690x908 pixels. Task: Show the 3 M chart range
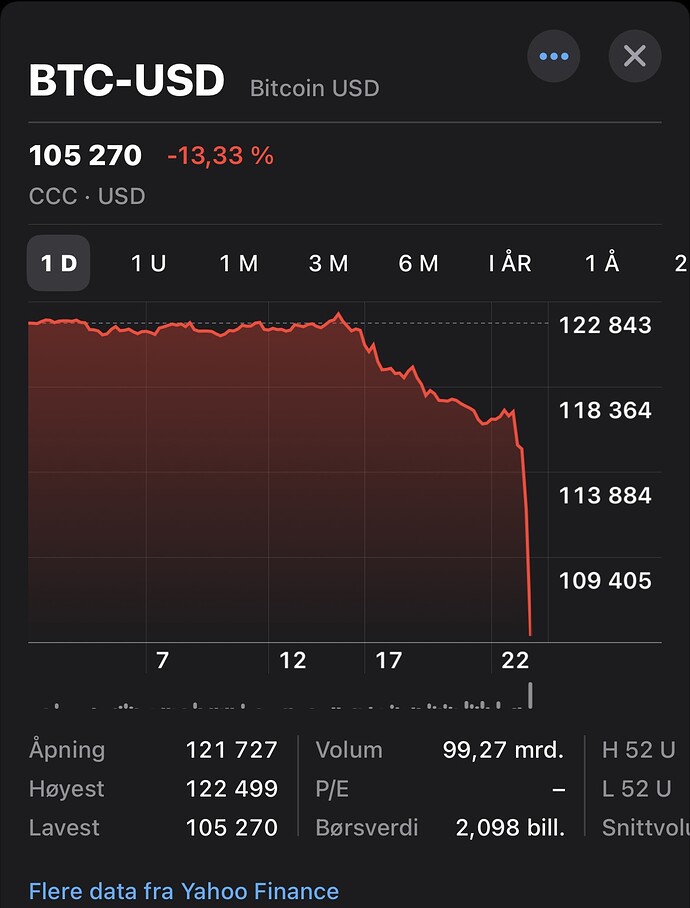click(x=329, y=264)
